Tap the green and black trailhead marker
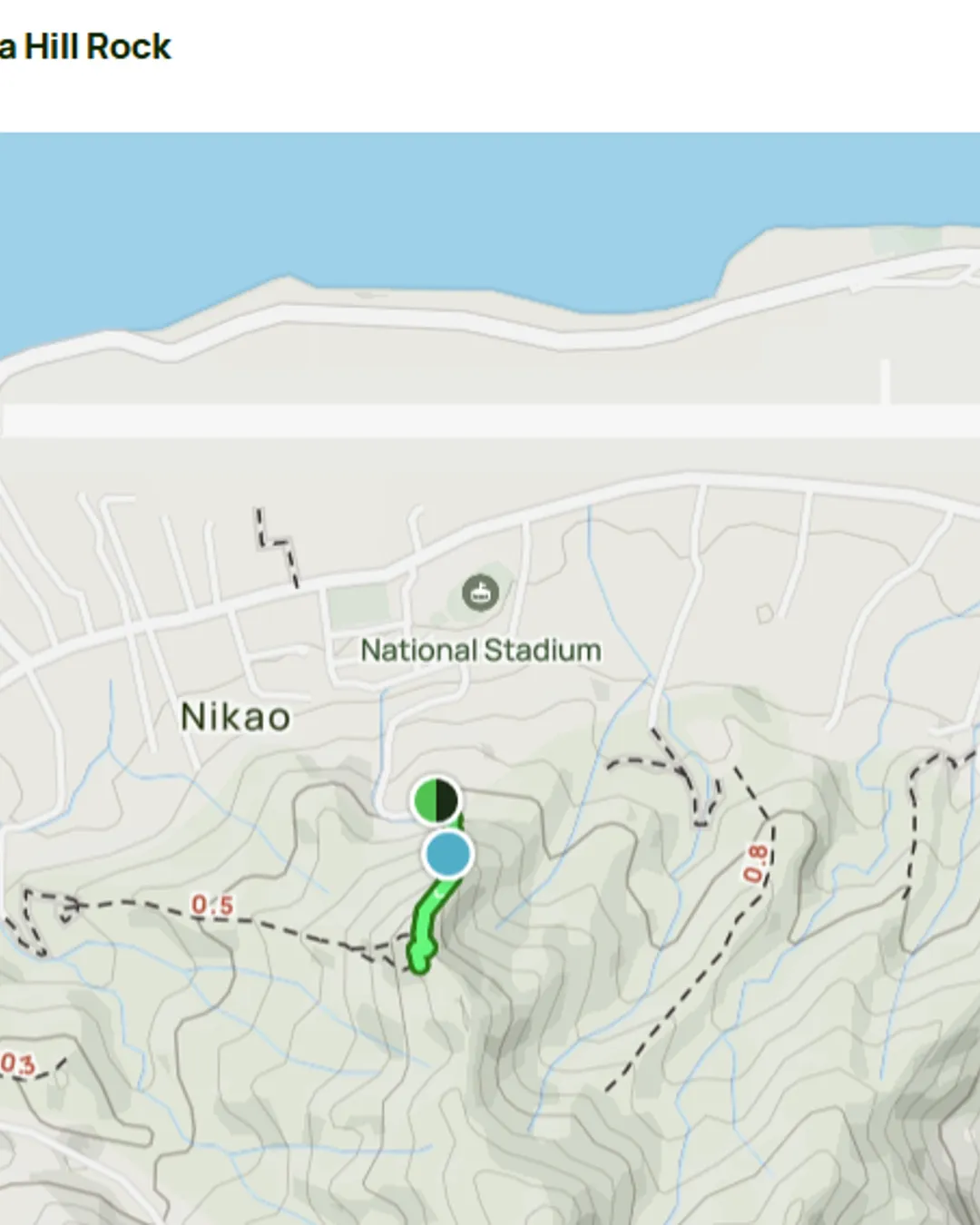980x1225 pixels. (436, 801)
